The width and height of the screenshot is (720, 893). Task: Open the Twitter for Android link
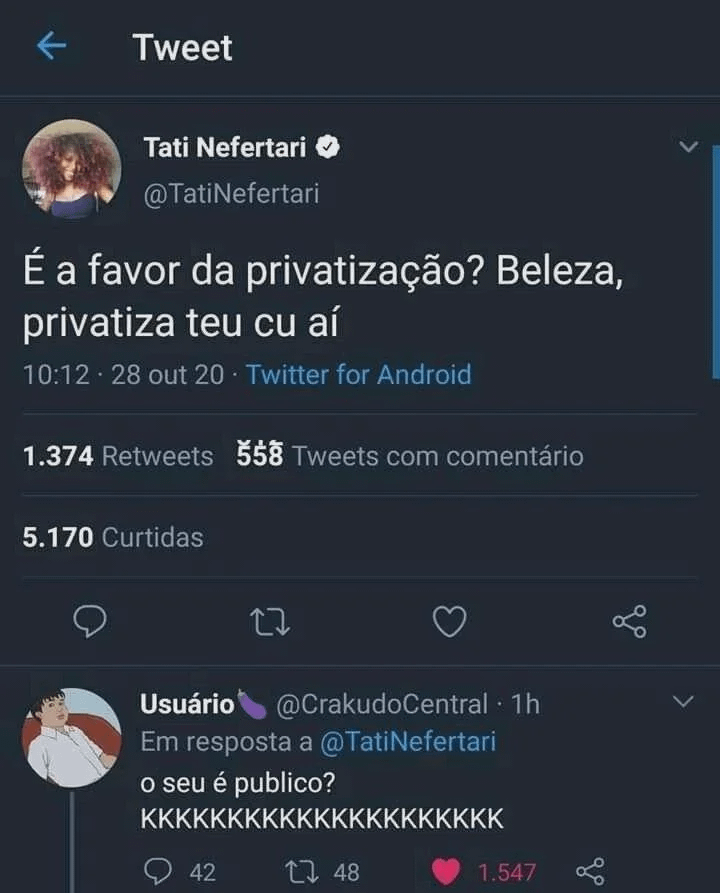click(x=358, y=375)
